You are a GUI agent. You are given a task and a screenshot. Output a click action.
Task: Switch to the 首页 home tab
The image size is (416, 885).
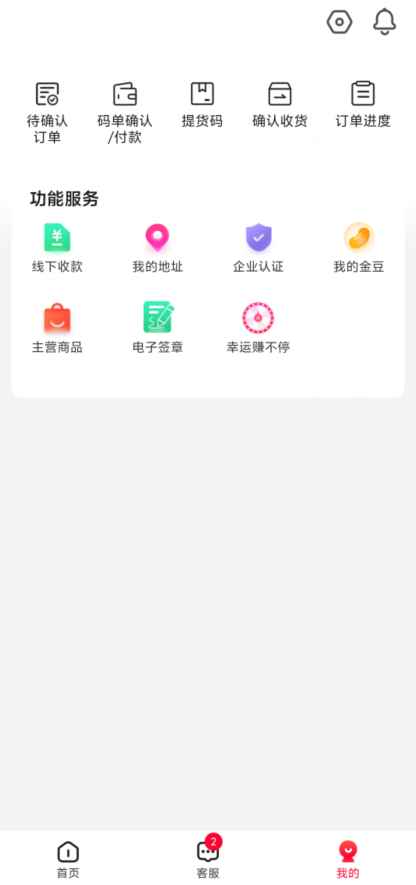pyautogui.click(x=68, y=860)
